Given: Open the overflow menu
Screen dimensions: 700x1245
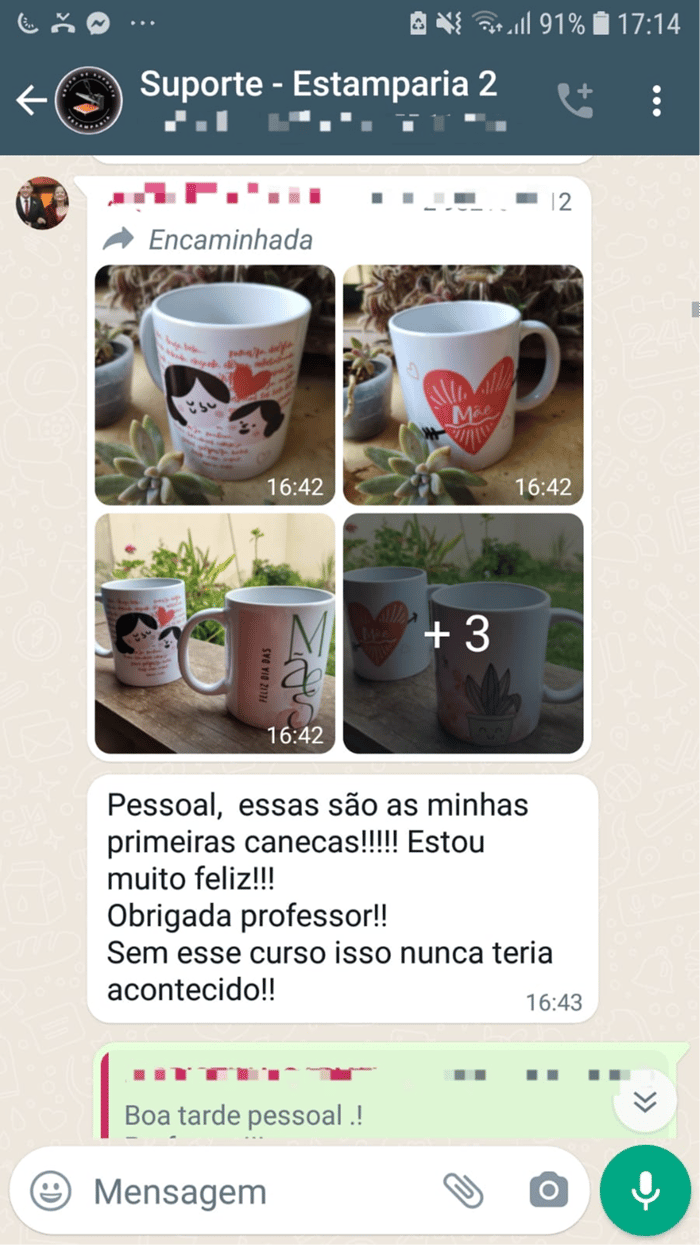Looking at the screenshot, I should coord(656,101).
